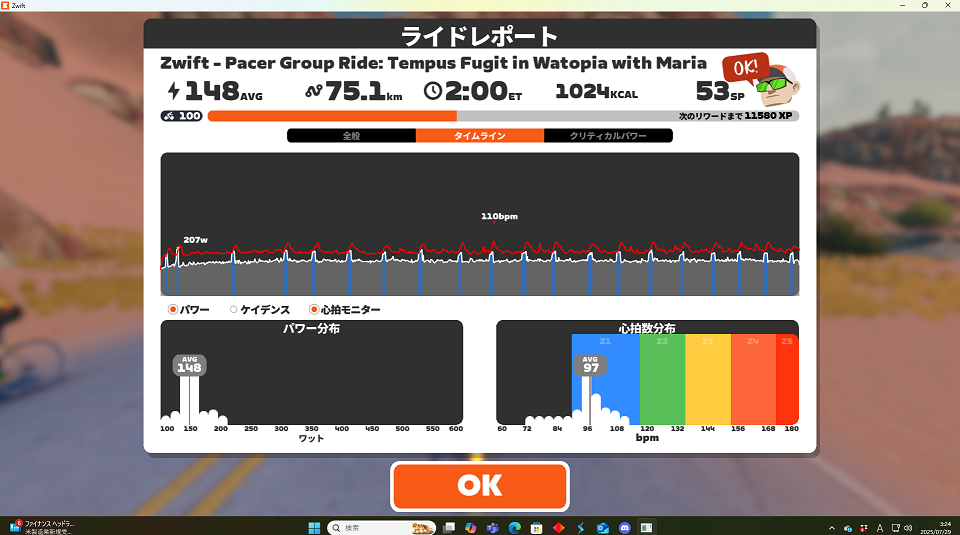Open Microsoft Store from the taskbar
This screenshot has height=535, width=960.
(536, 528)
